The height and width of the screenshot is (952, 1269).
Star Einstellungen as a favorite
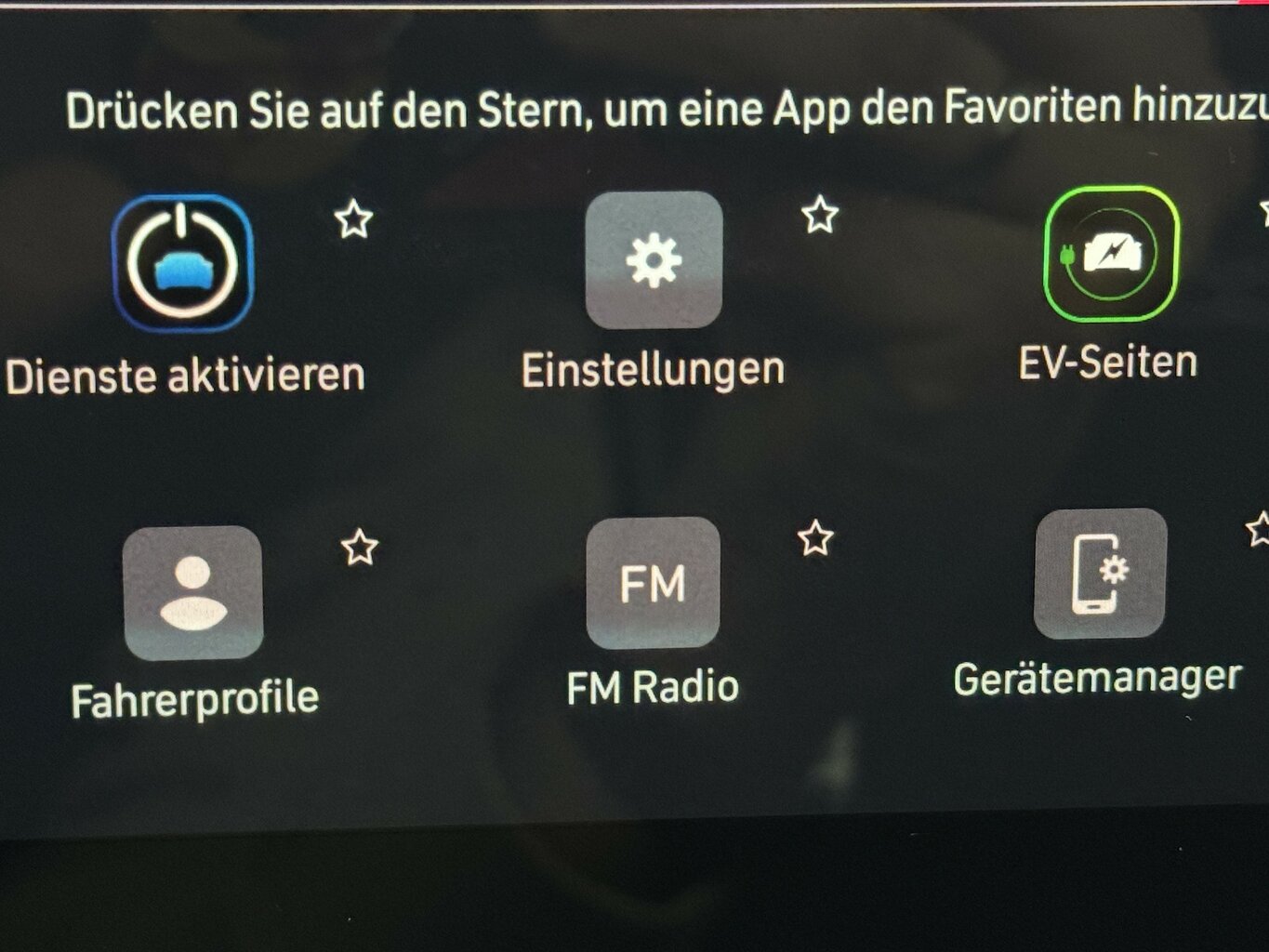(820, 215)
